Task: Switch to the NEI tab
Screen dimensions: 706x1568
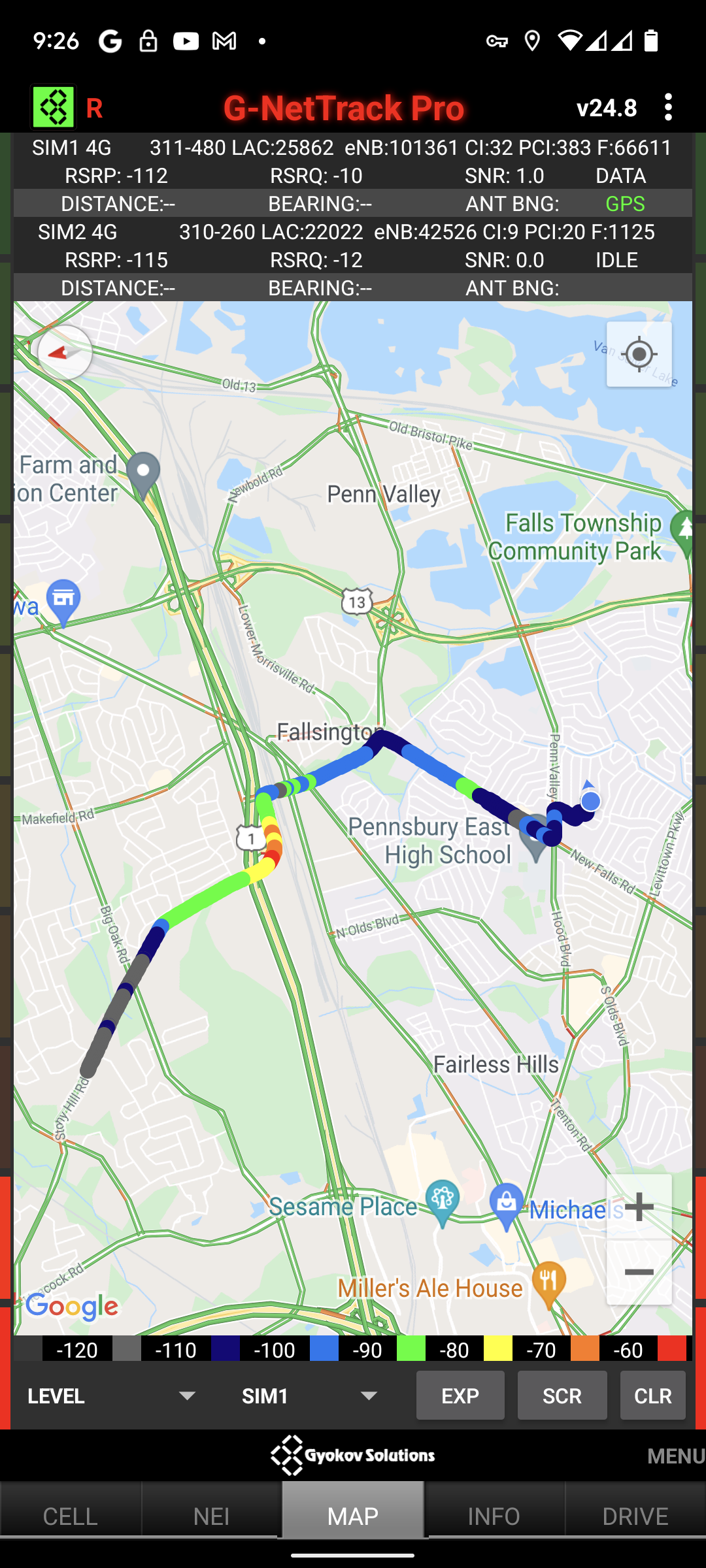Action: pyautogui.click(x=211, y=1516)
